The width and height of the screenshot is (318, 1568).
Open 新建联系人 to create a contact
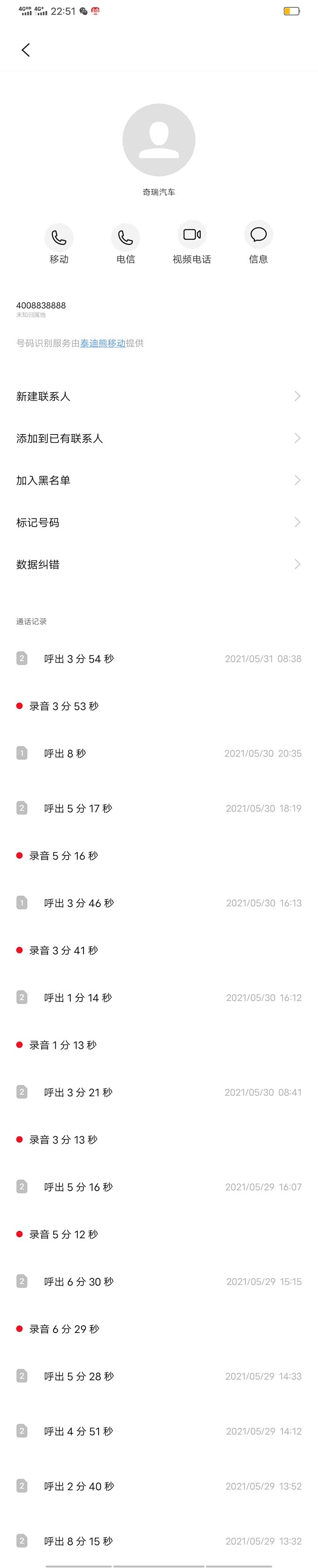(159, 396)
